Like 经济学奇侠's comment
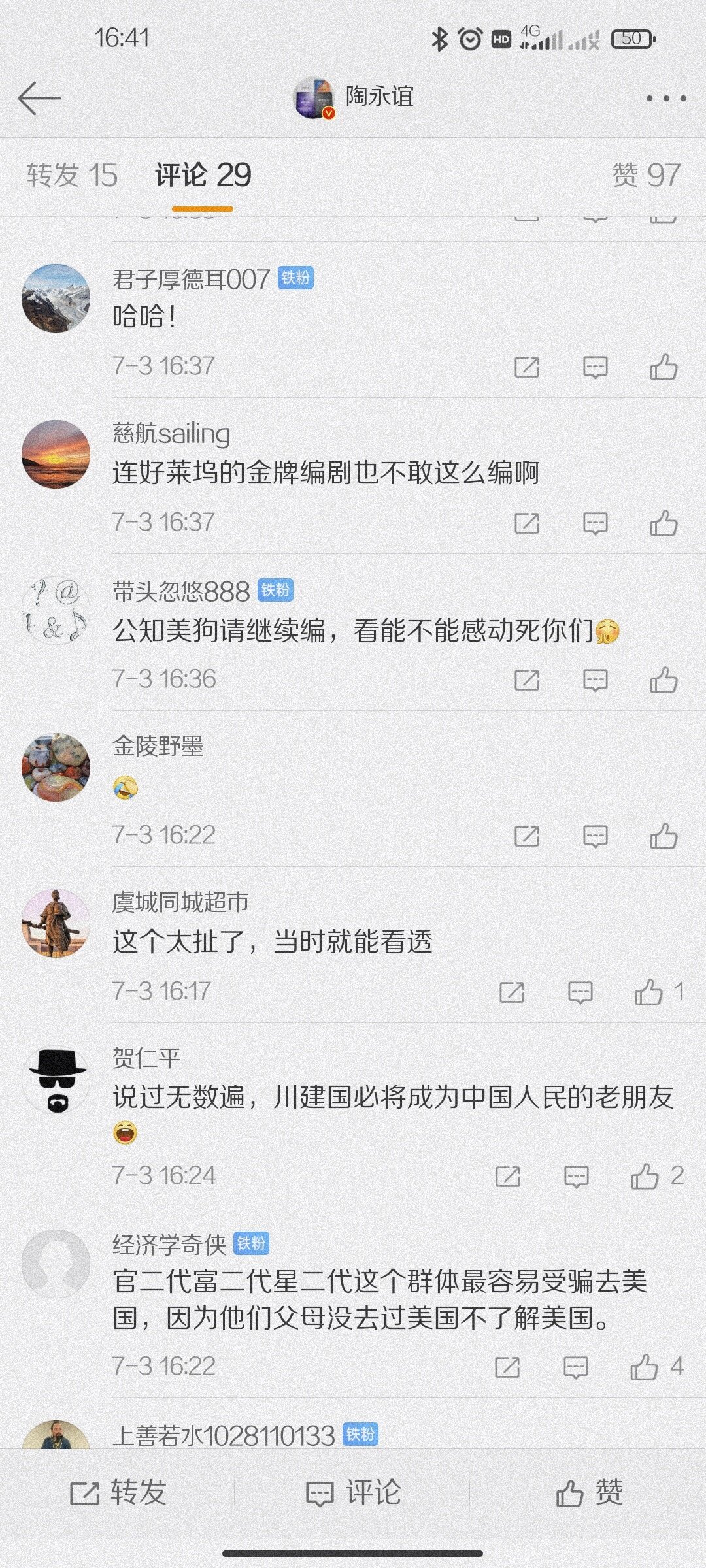Image resolution: width=706 pixels, height=1568 pixels. pyautogui.click(x=645, y=1367)
